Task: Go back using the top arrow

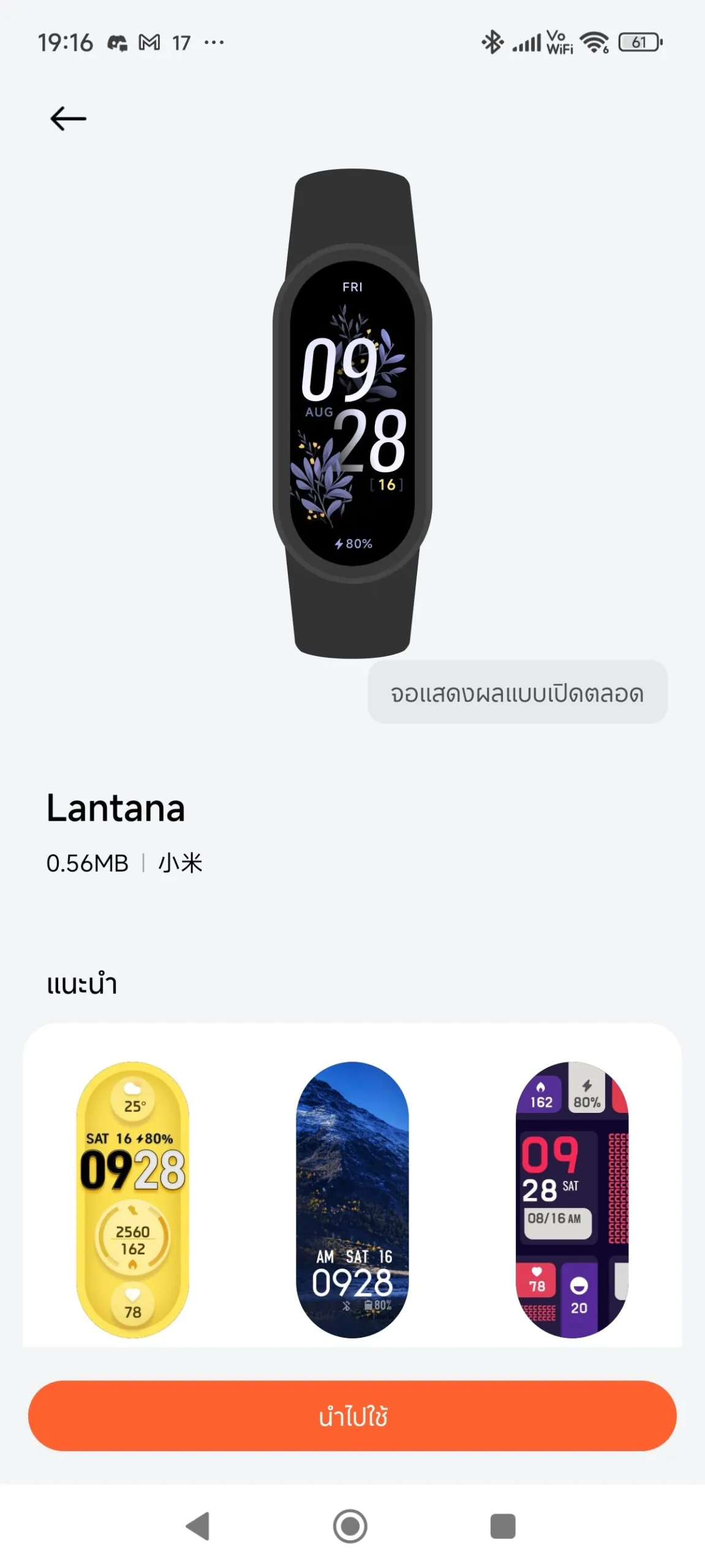Action: (68, 119)
